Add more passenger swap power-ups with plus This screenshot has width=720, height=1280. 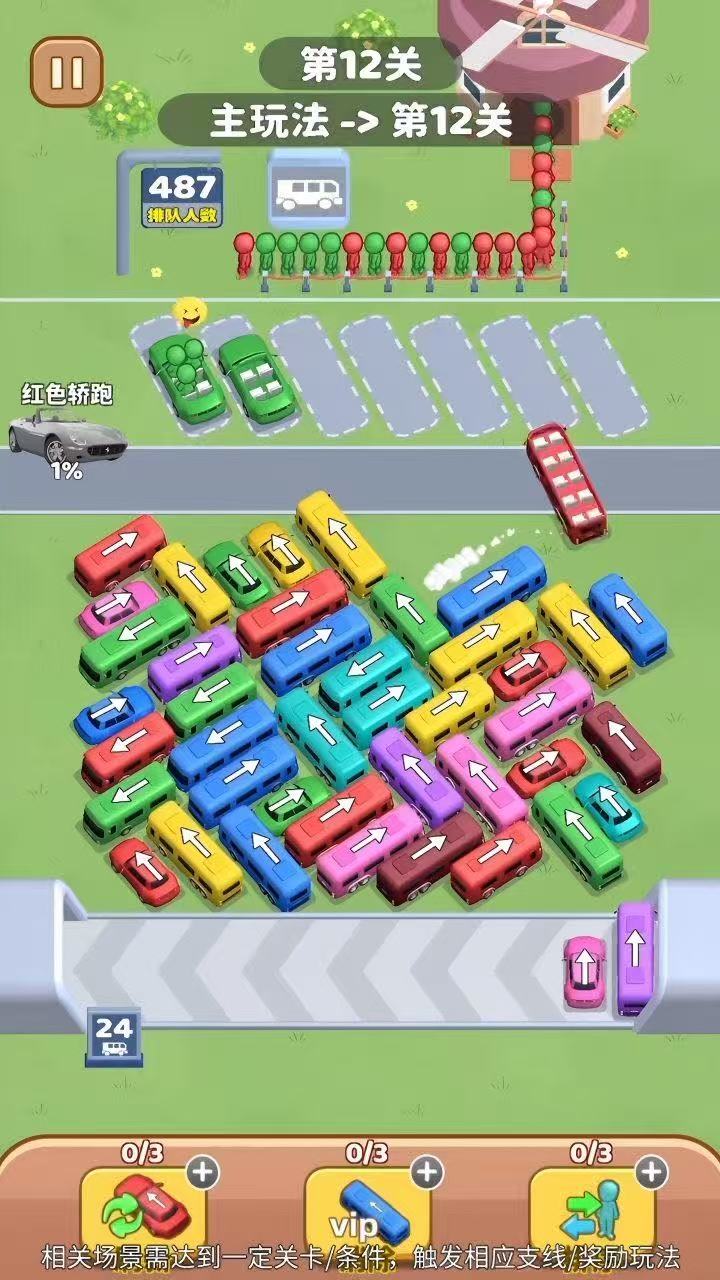click(651, 1171)
